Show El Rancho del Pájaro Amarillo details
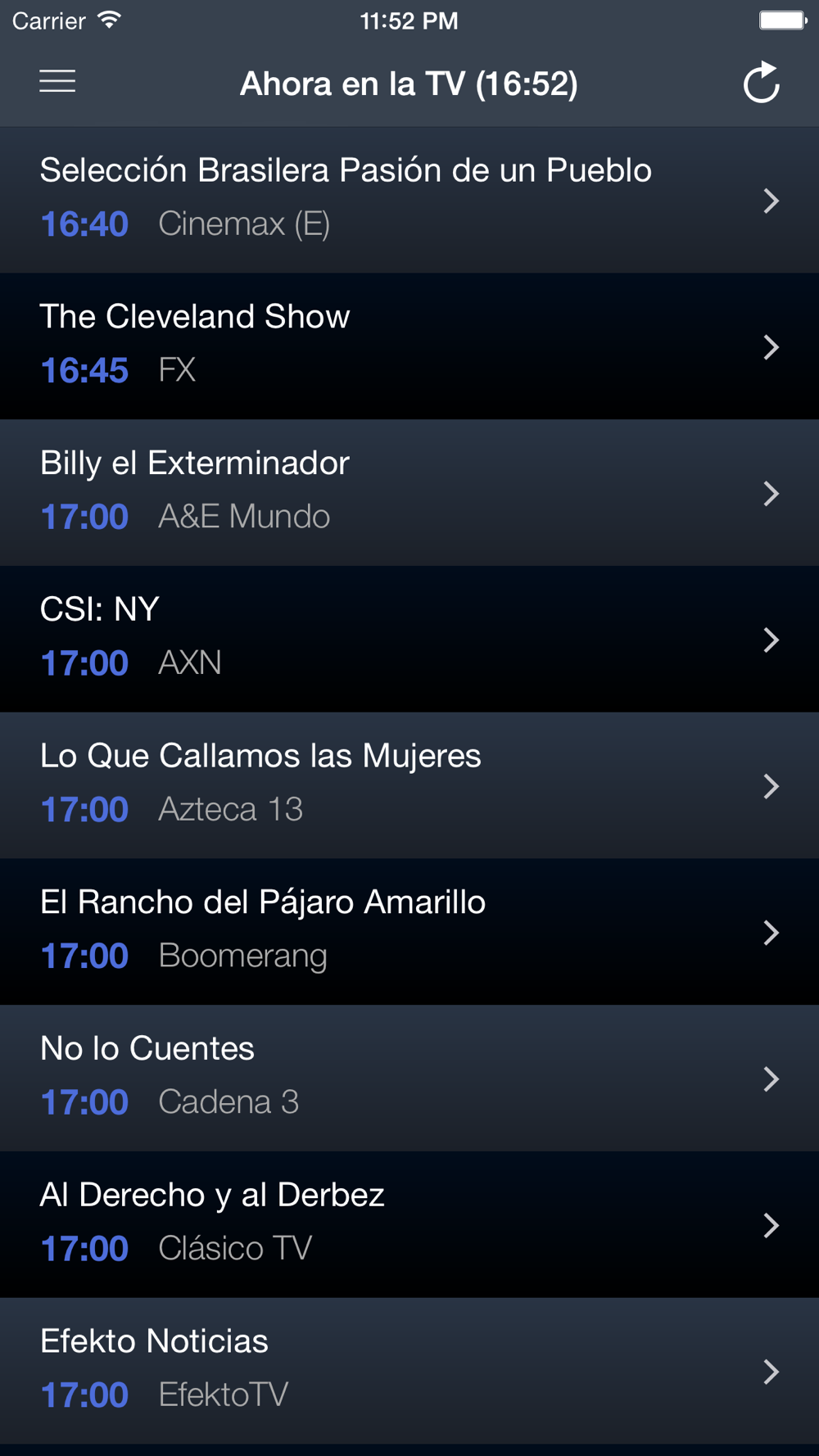Screen dimensions: 819x1456 click(x=409, y=932)
